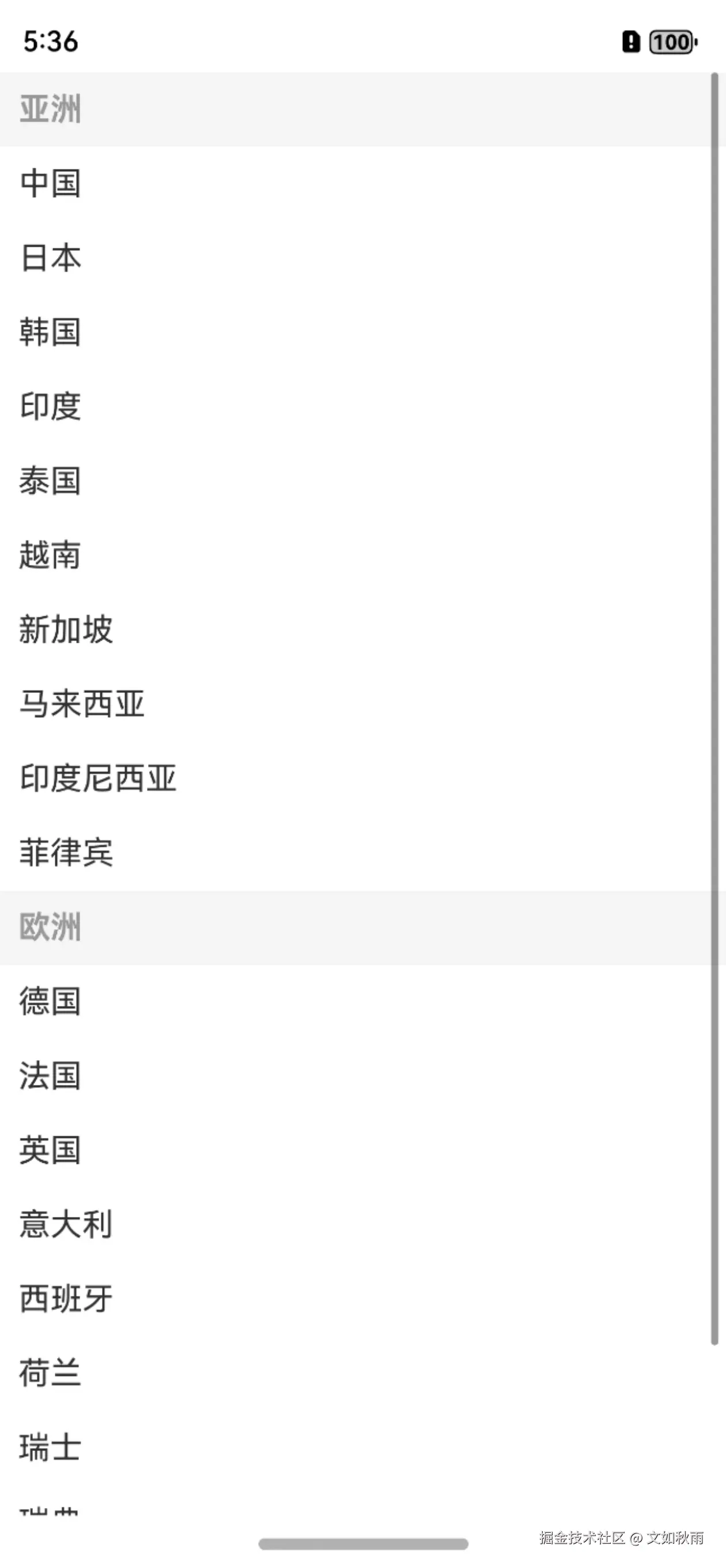Open the 印度 entry
The height and width of the screenshot is (1568, 726).
click(50, 406)
